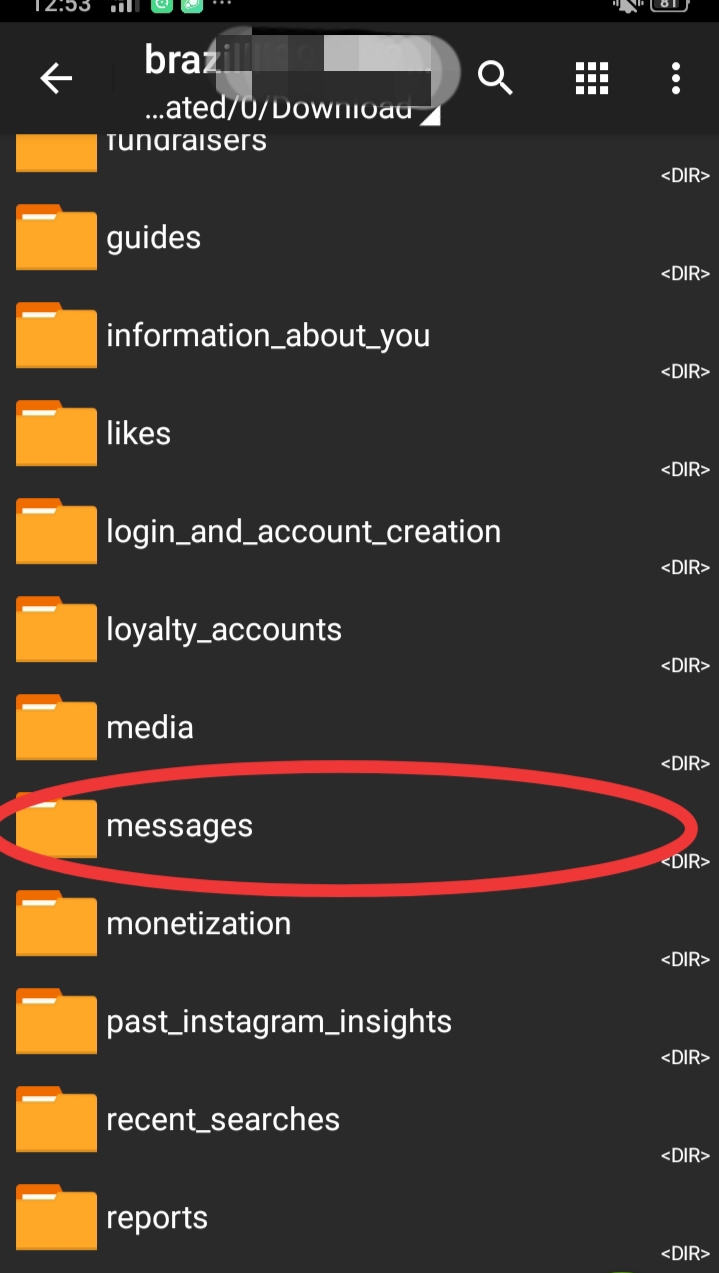Go back using the arrow icon
The height and width of the screenshot is (1273, 719).
[56, 78]
